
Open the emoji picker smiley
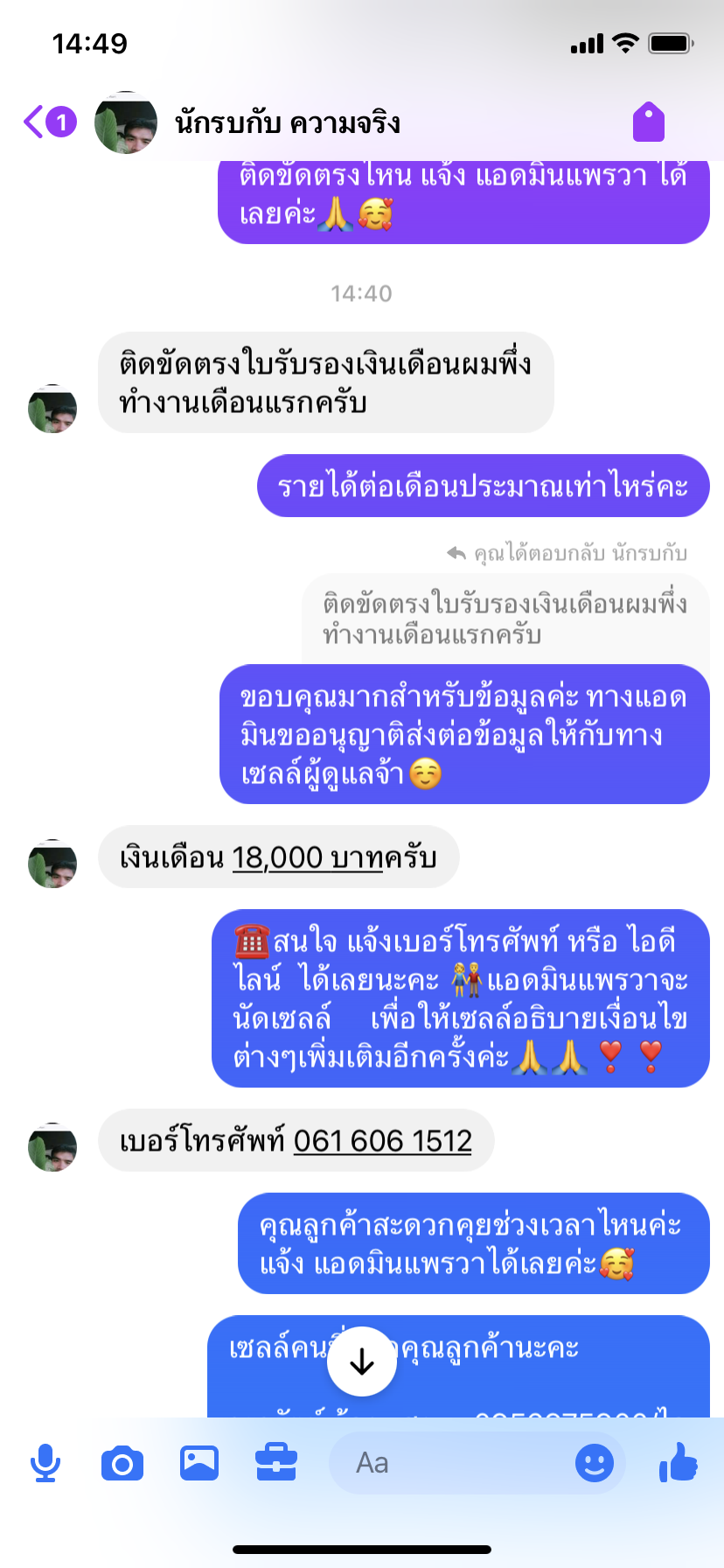tap(595, 1463)
